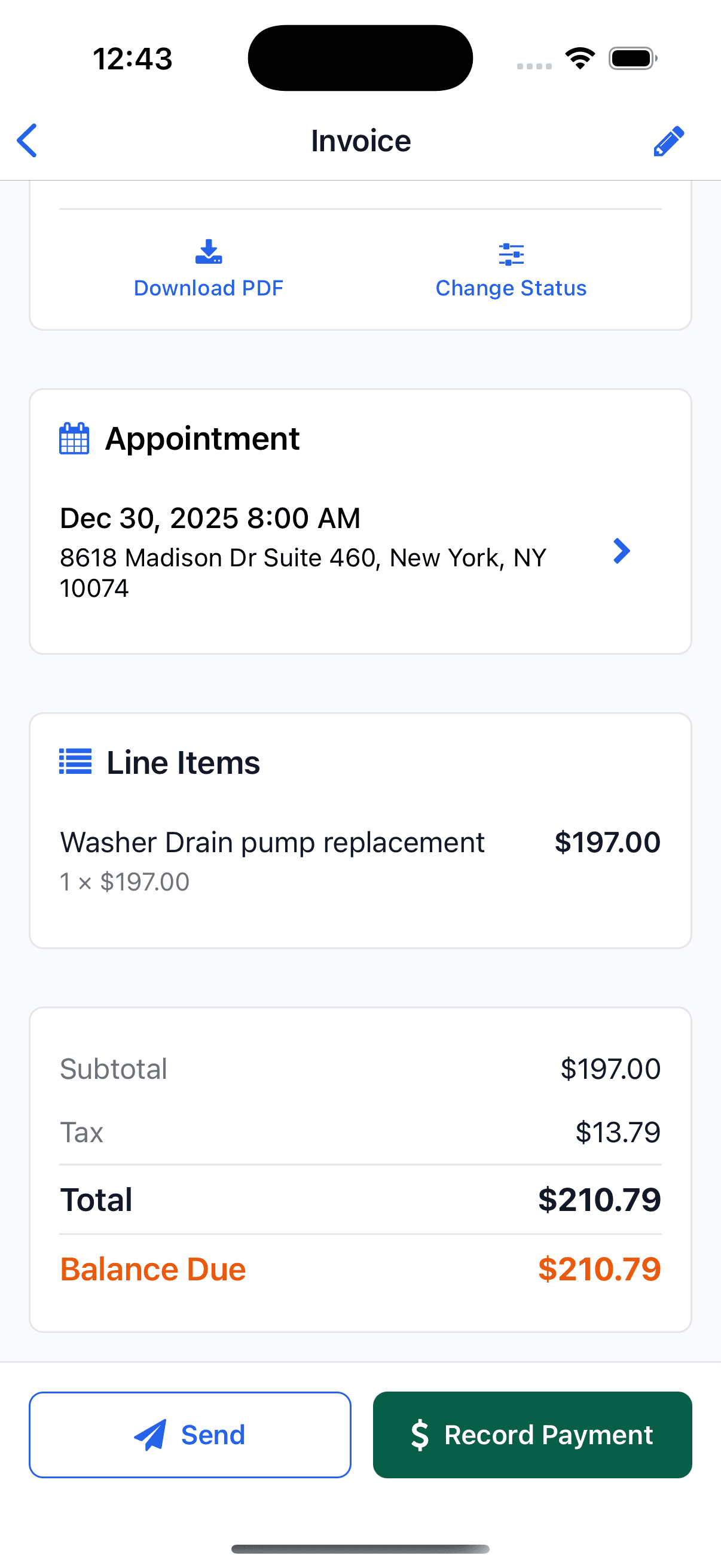Tap the Invoice title in header
721x1568 pixels.
[360, 141]
